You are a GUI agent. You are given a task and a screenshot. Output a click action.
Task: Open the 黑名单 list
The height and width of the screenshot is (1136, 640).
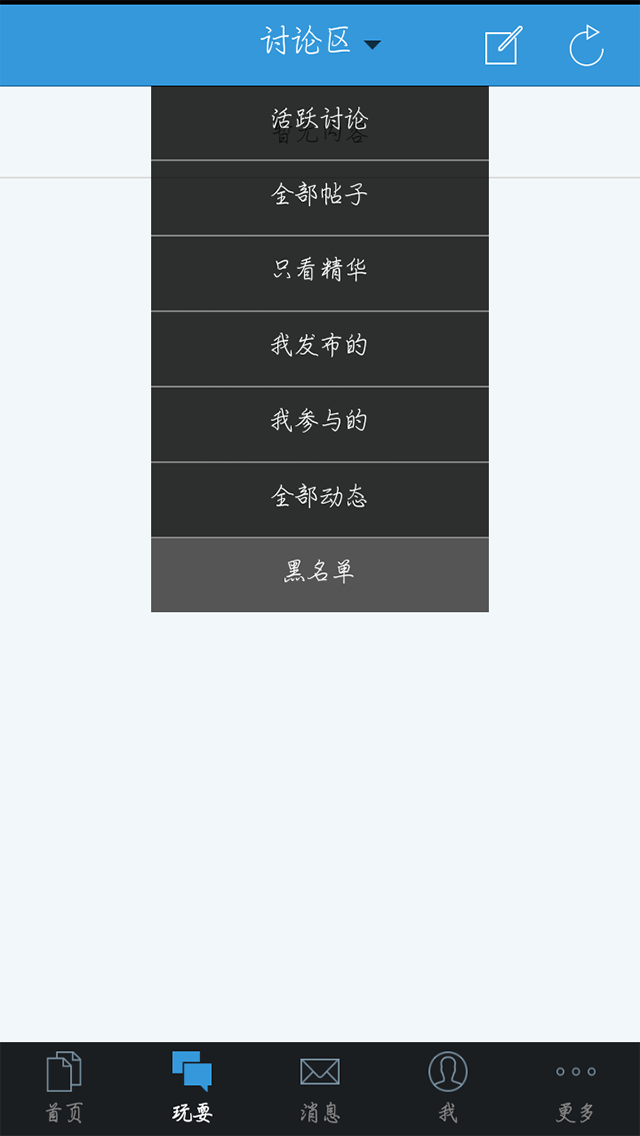320,574
